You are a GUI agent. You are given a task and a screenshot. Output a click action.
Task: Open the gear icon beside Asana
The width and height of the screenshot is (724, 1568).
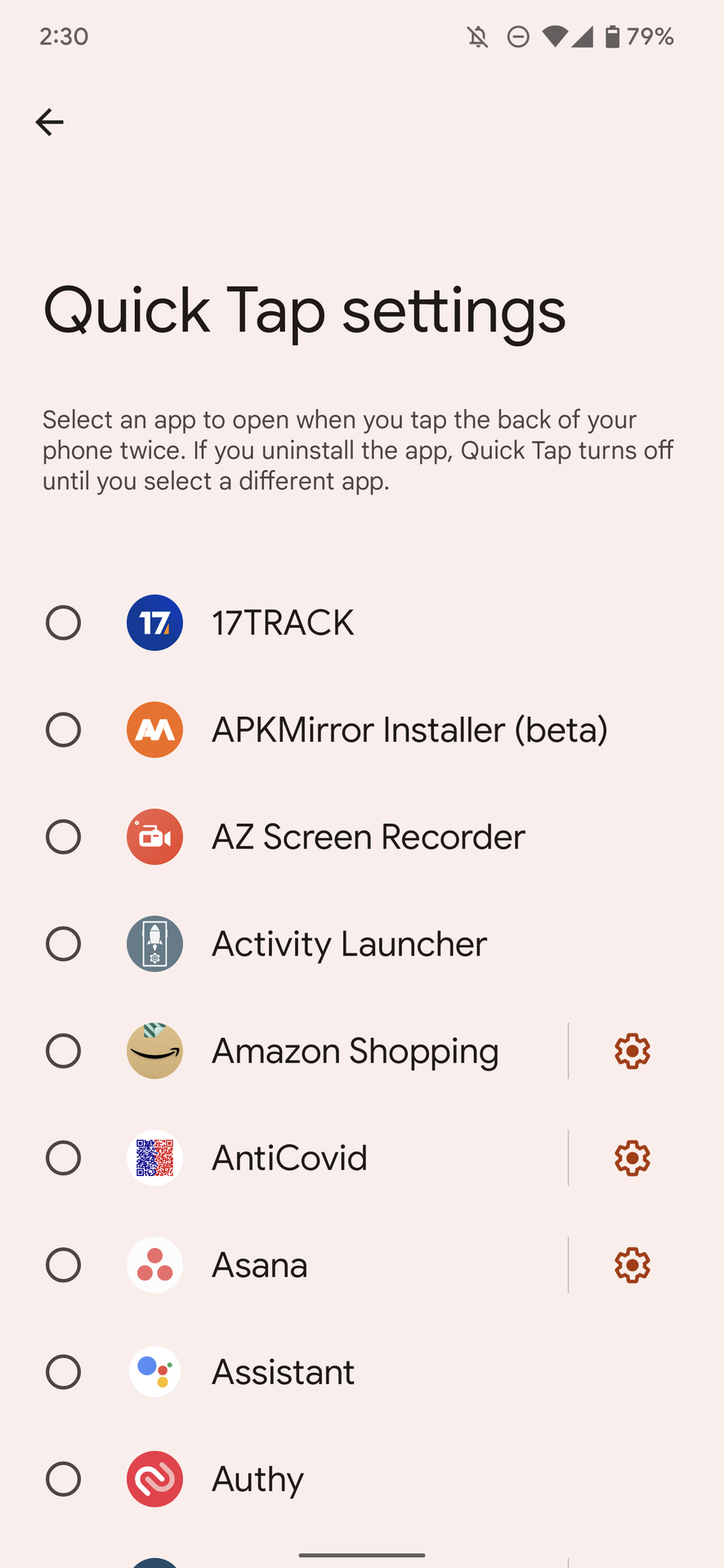pos(632,1265)
